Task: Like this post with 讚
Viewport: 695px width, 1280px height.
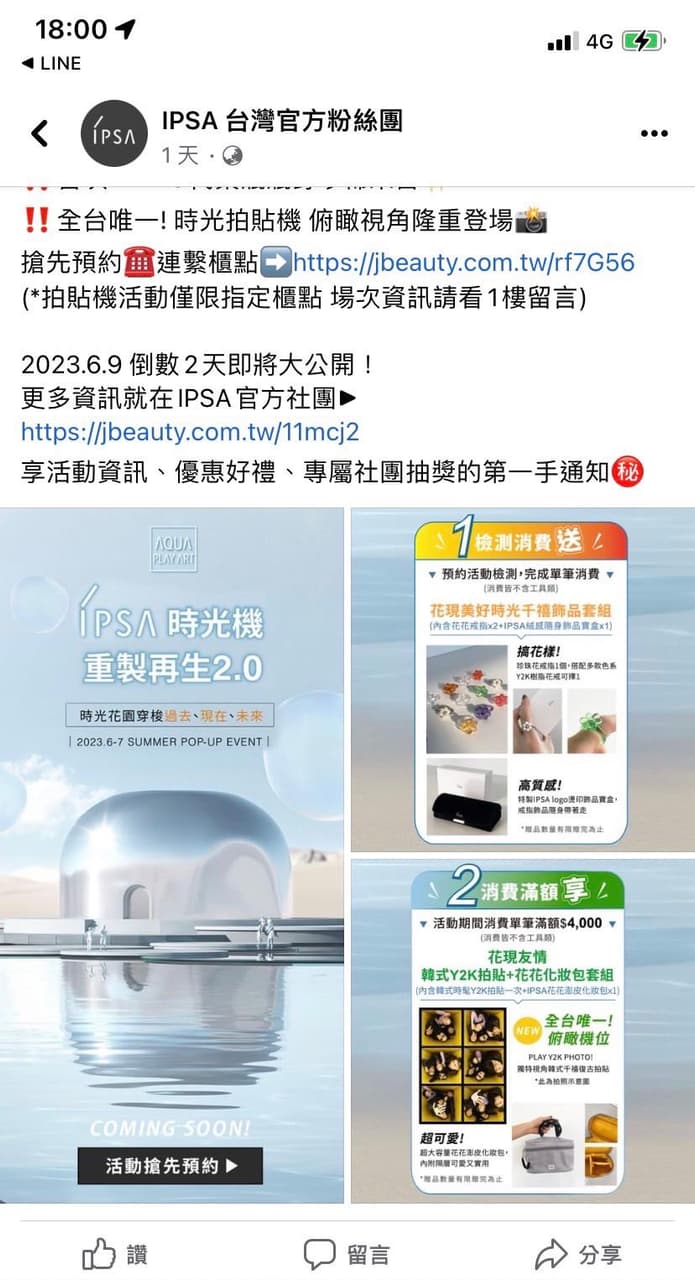Action: (x=114, y=1253)
